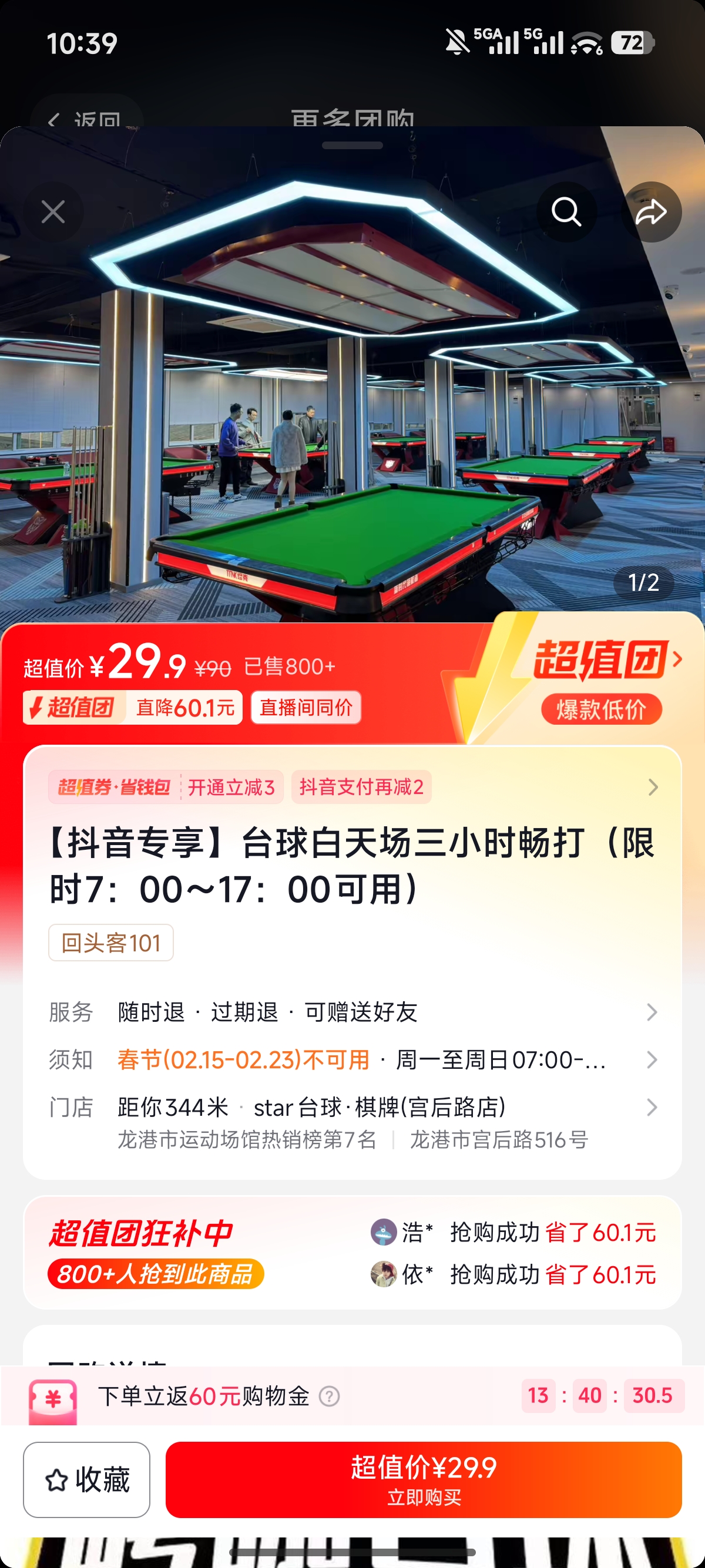
Task: Tap the 返回 back button
Action: (x=86, y=117)
